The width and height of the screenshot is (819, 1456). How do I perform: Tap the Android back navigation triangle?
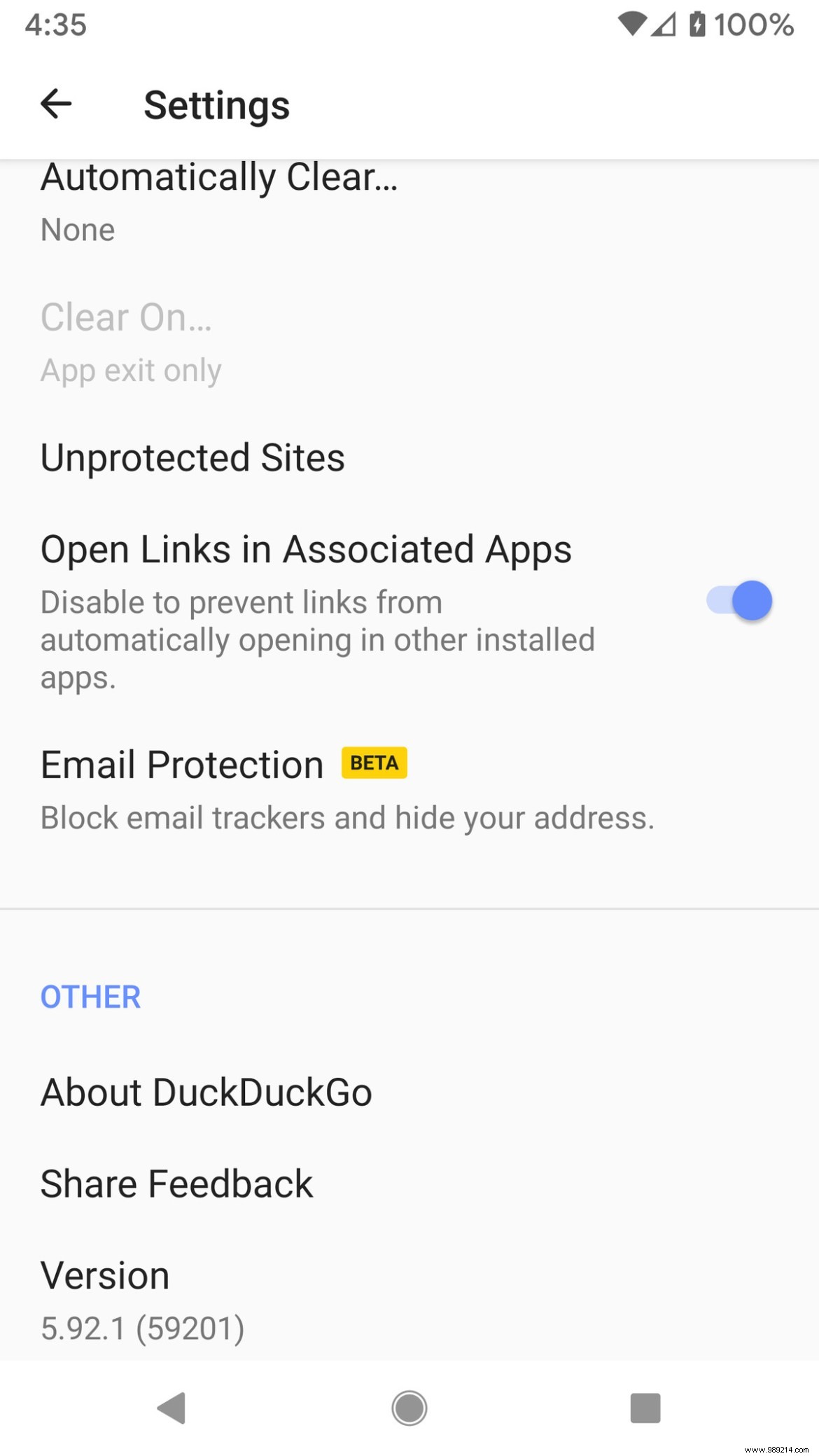[x=170, y=1409]
